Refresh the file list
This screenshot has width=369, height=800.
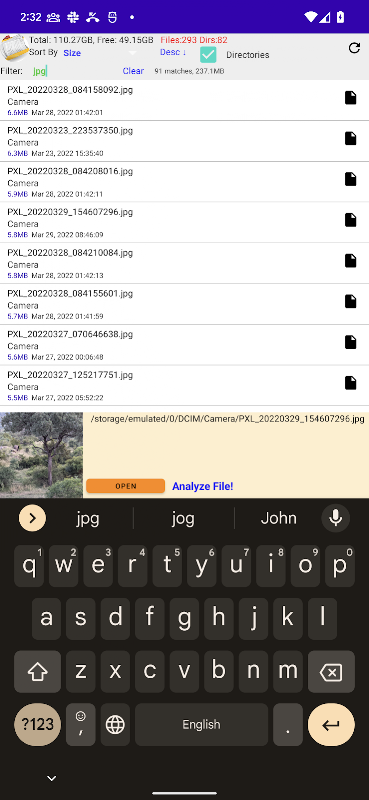pos(354,48)
